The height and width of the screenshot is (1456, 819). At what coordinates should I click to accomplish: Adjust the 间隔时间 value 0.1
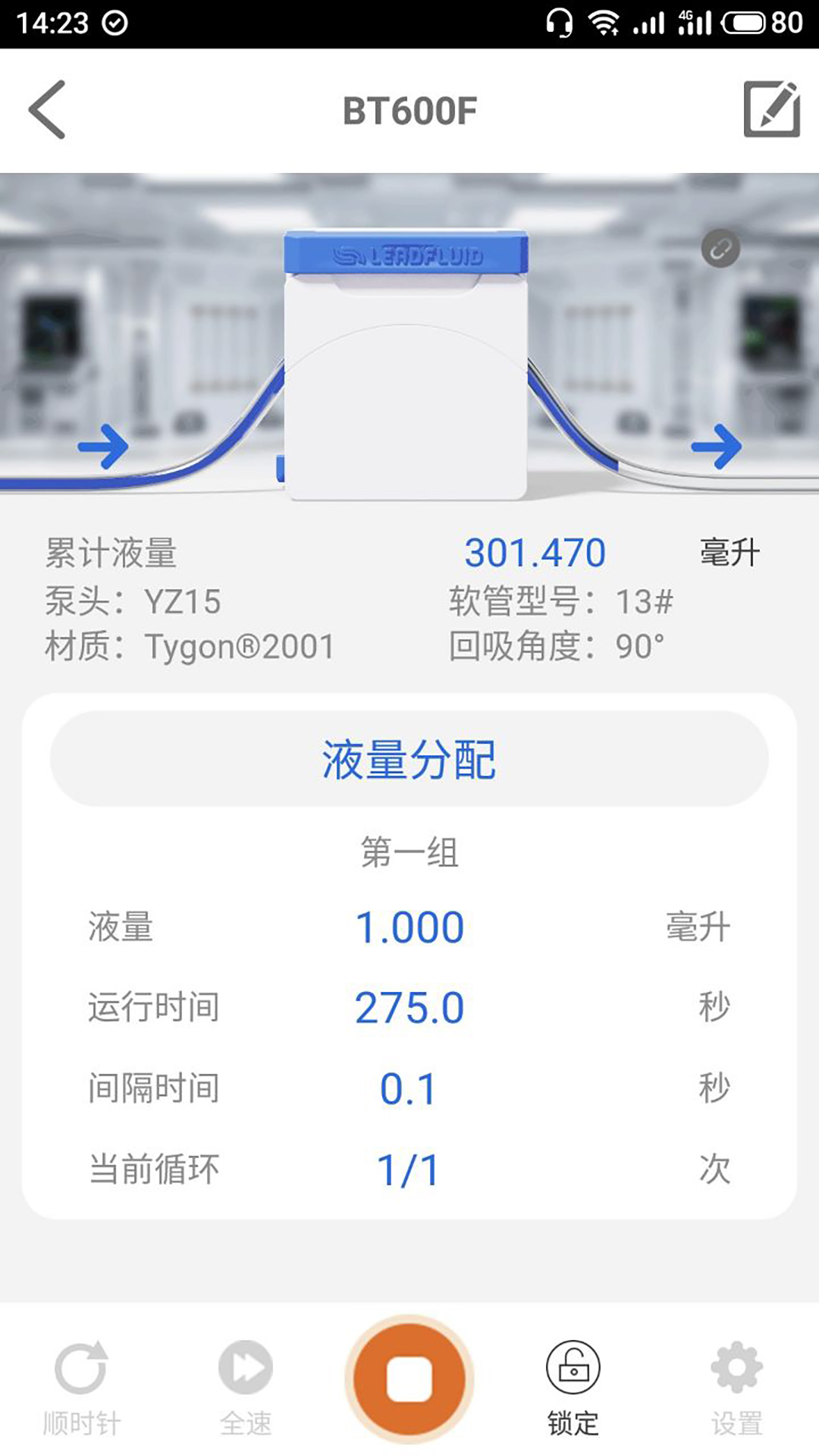coord(409,1089)
